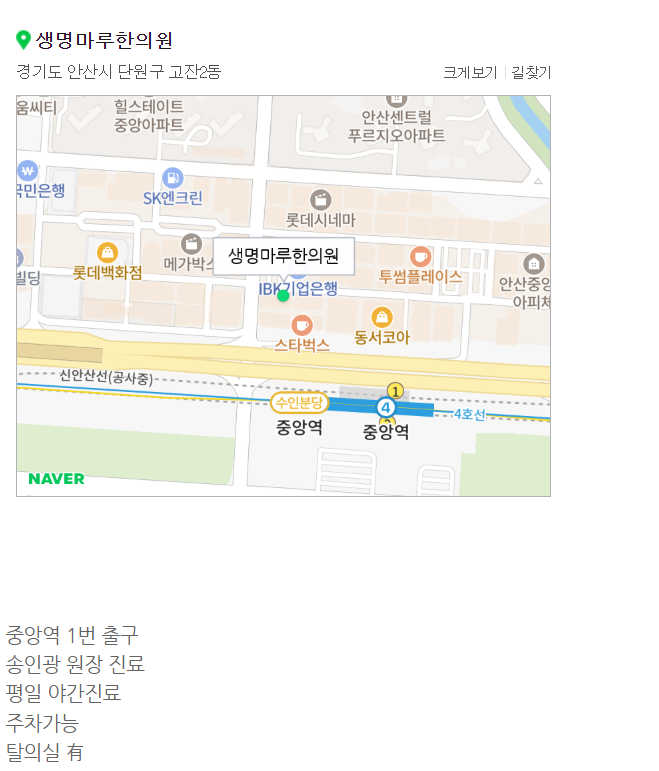This screenshot has width=659, height=771.
Task: Open 길찾기 directions to the clinic
Action: click(531, 72)
